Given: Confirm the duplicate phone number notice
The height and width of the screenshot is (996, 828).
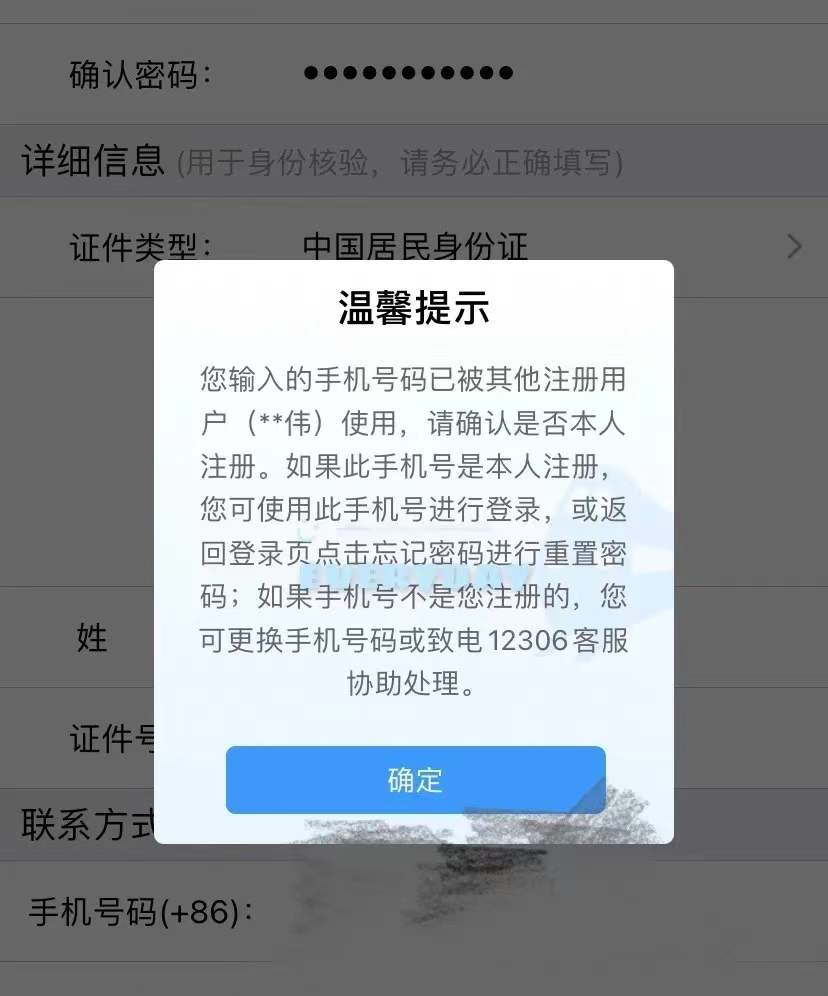Looking at the screenshot, I should point(414,780).
